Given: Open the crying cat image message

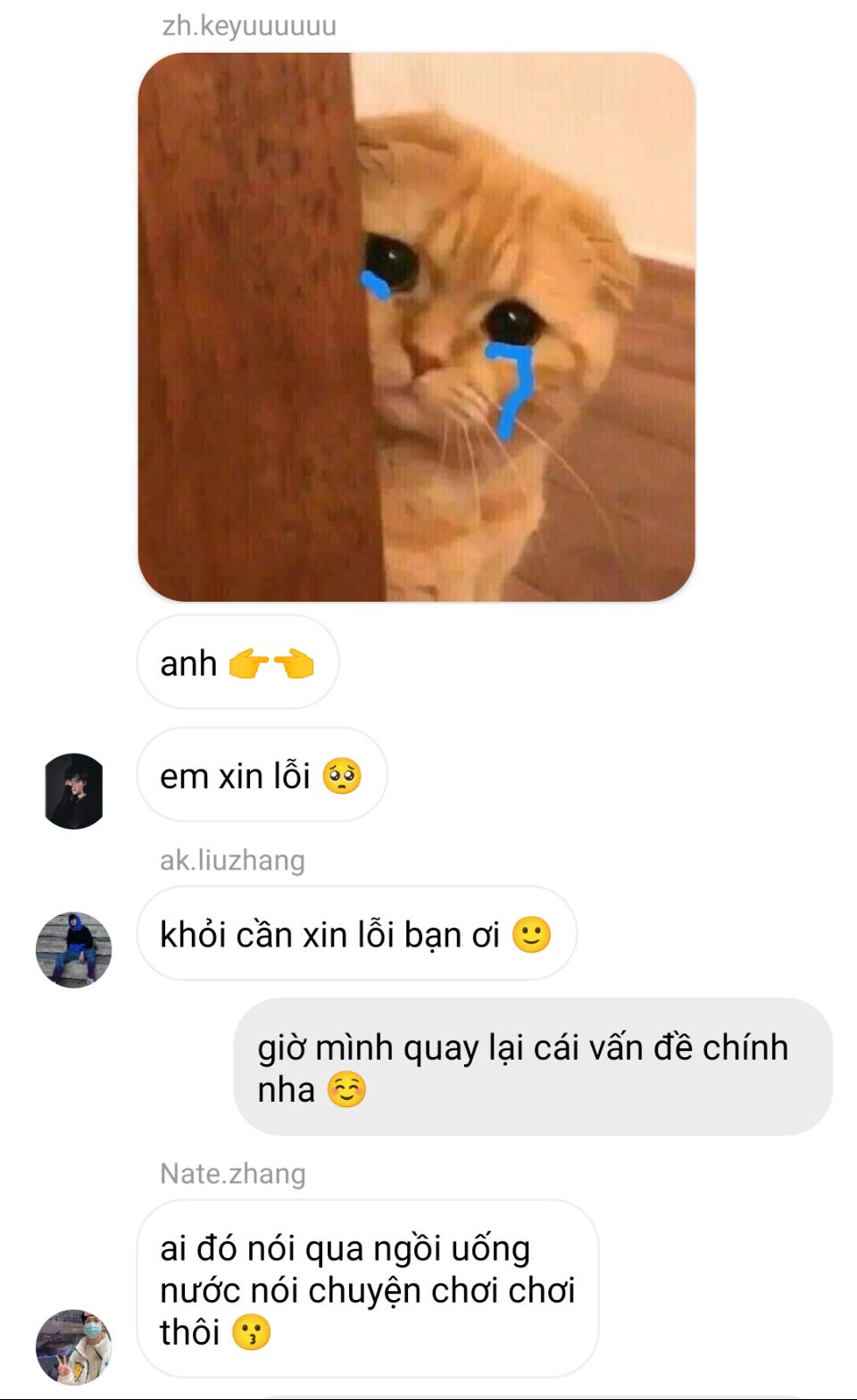Looking at the screenshot, I should pos(416,327).
